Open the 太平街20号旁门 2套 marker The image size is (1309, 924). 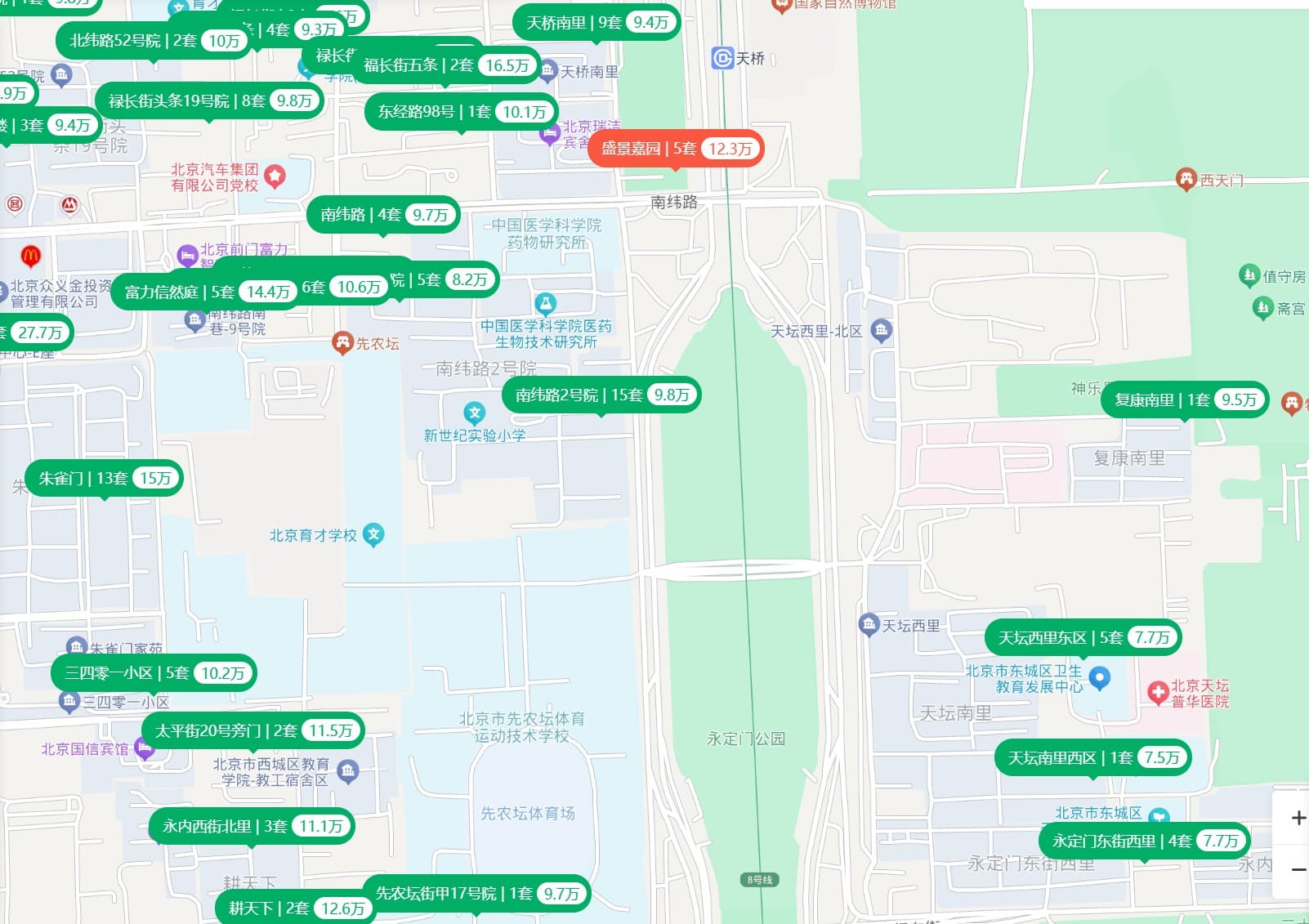click(253, 731)
